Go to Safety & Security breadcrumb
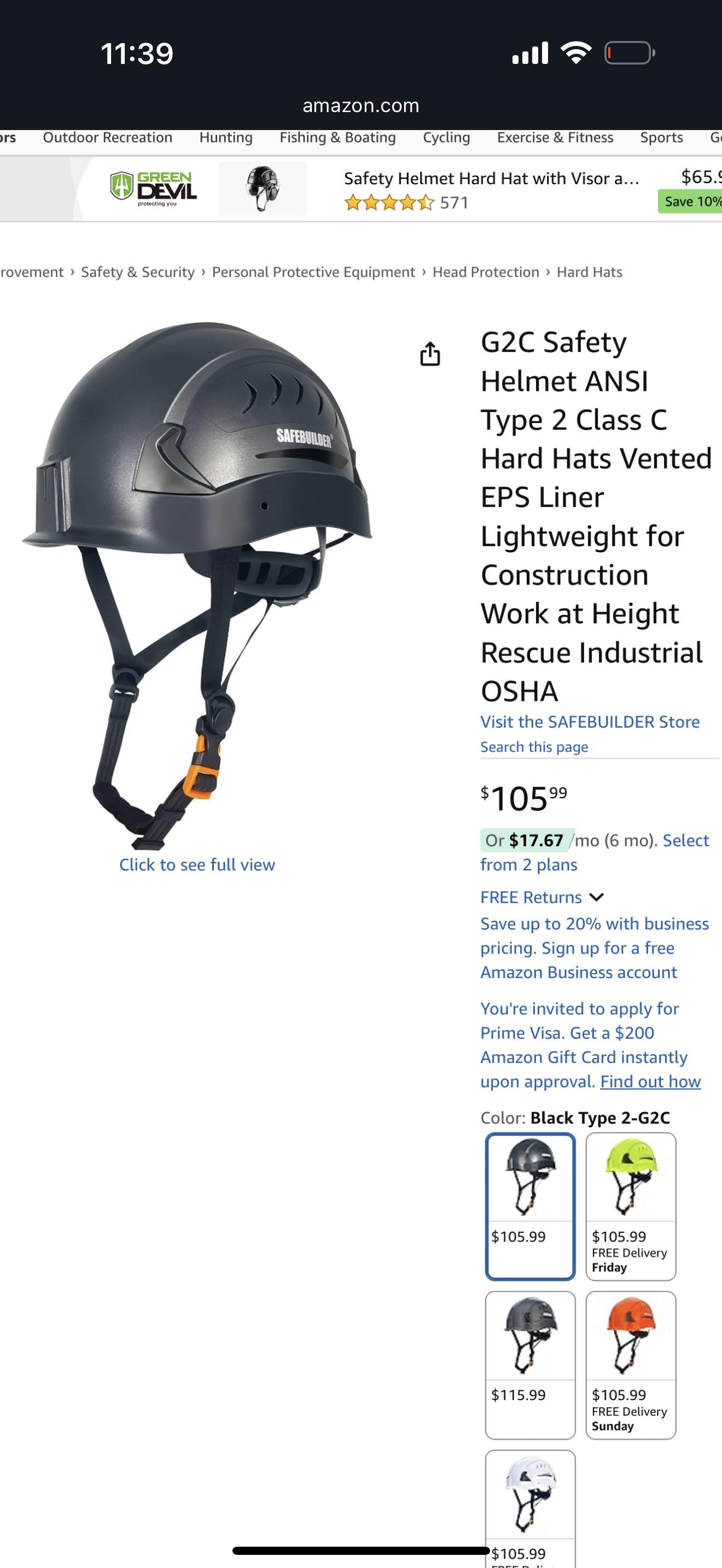The height and width of the screenshot is (1568, 722). click(138, 272)
